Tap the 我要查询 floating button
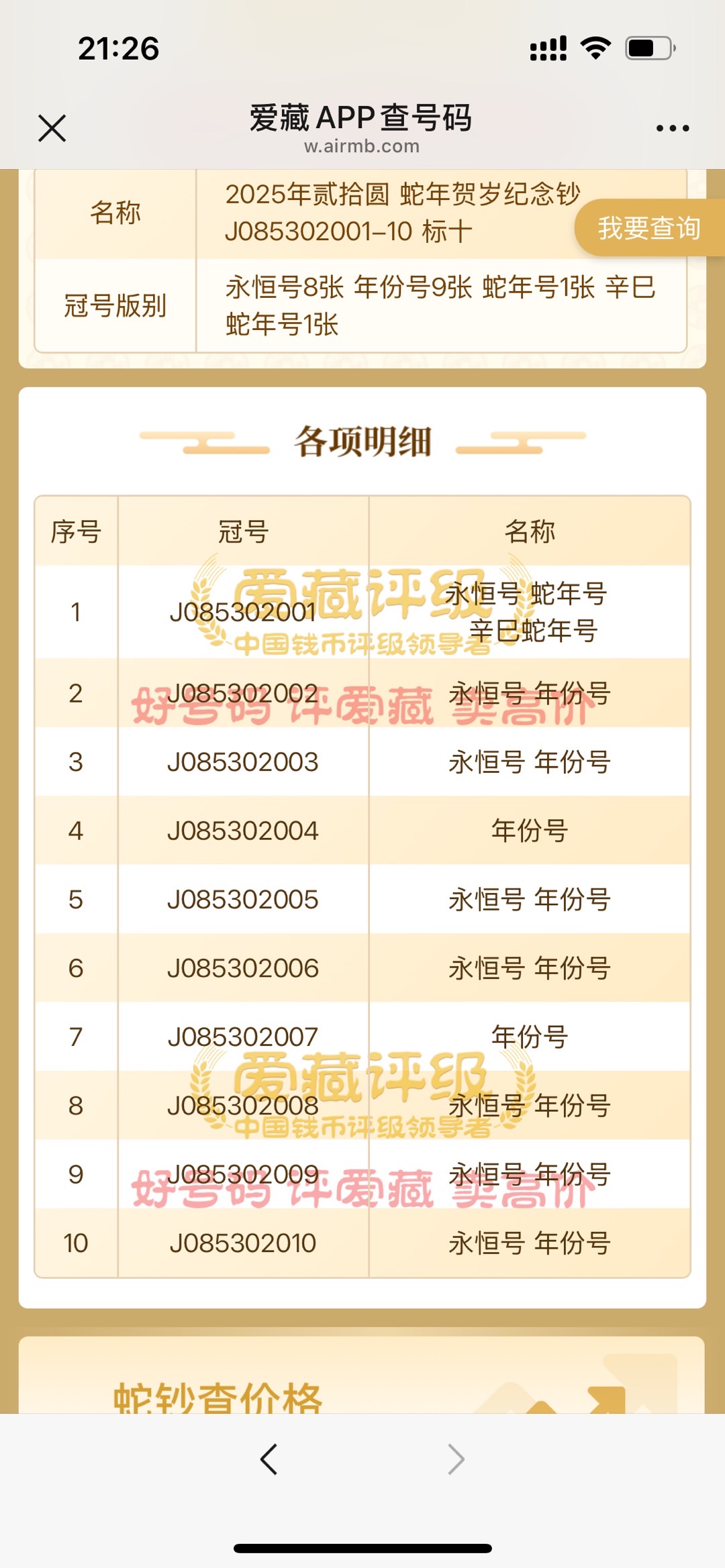 click(x=648, y=228)
